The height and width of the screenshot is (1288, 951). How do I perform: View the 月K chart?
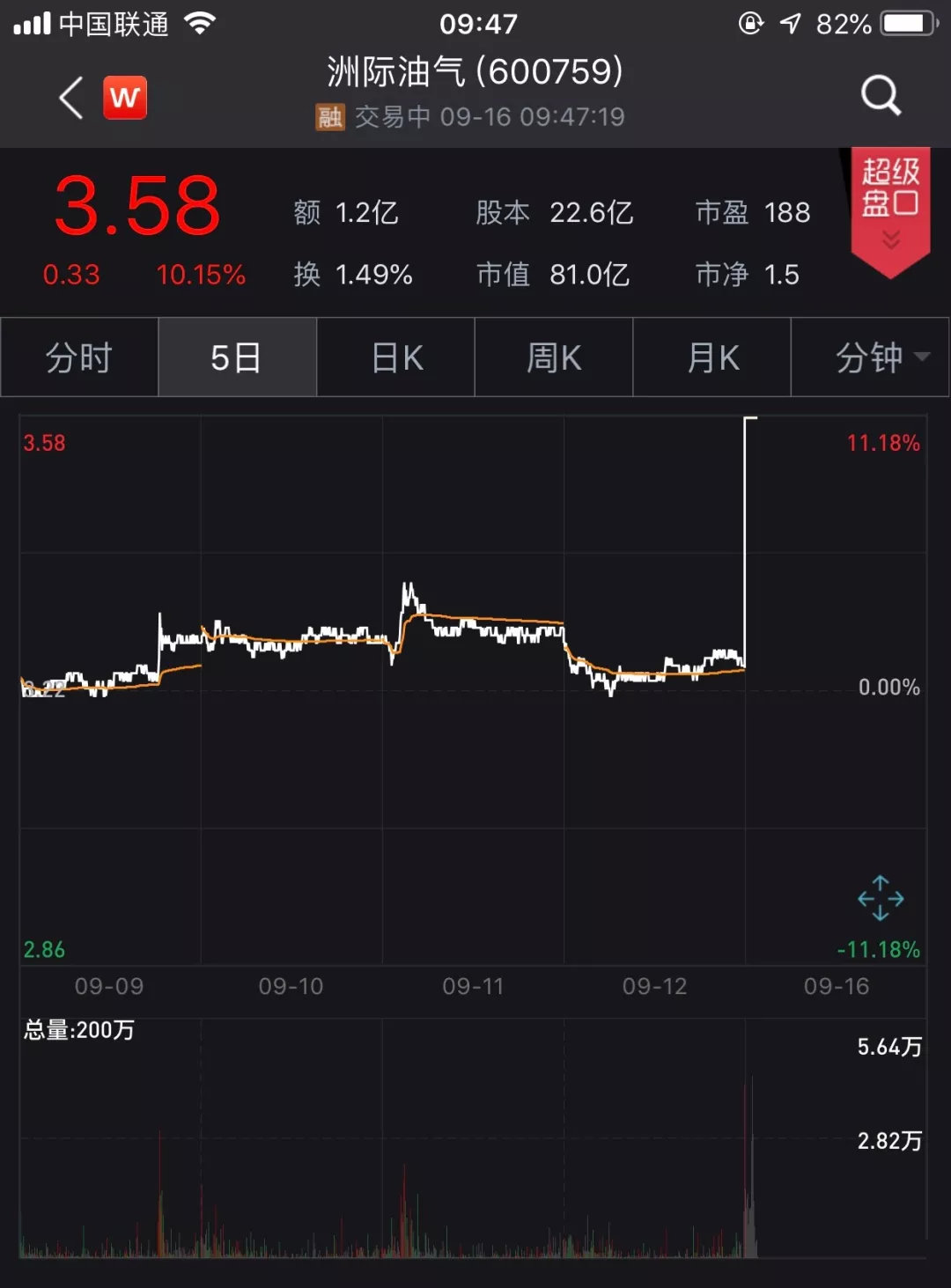712,357
